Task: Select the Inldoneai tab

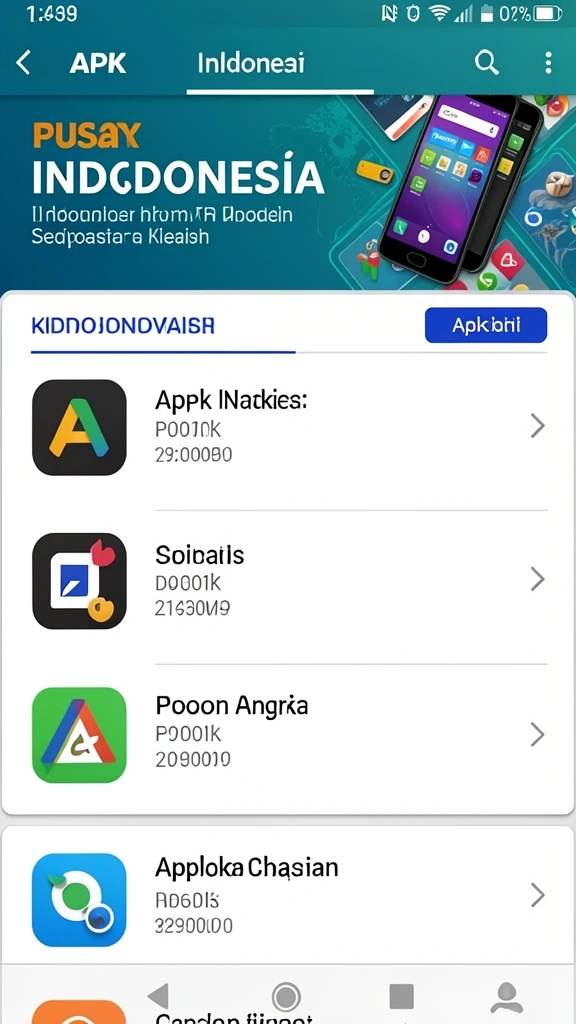Action: (x=251, y=64)
